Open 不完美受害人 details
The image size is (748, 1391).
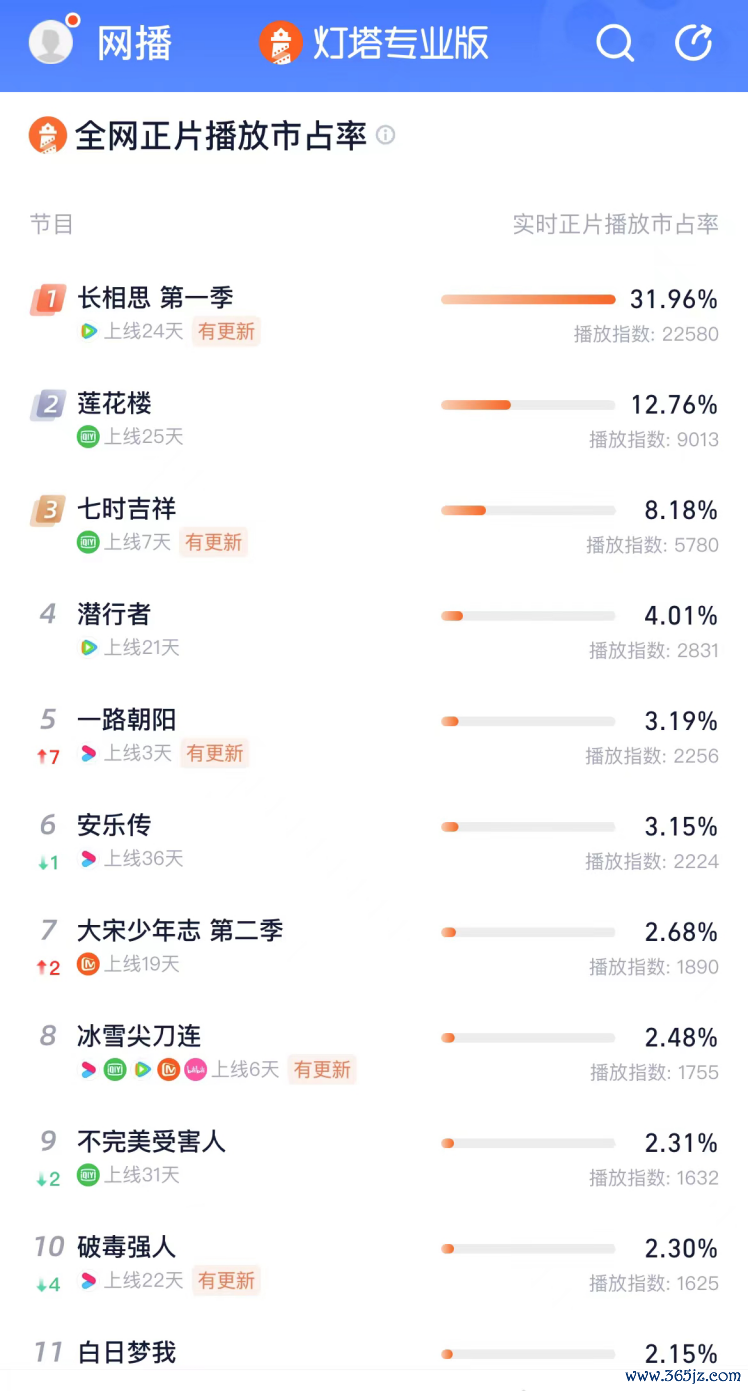tap(374, 1159)
